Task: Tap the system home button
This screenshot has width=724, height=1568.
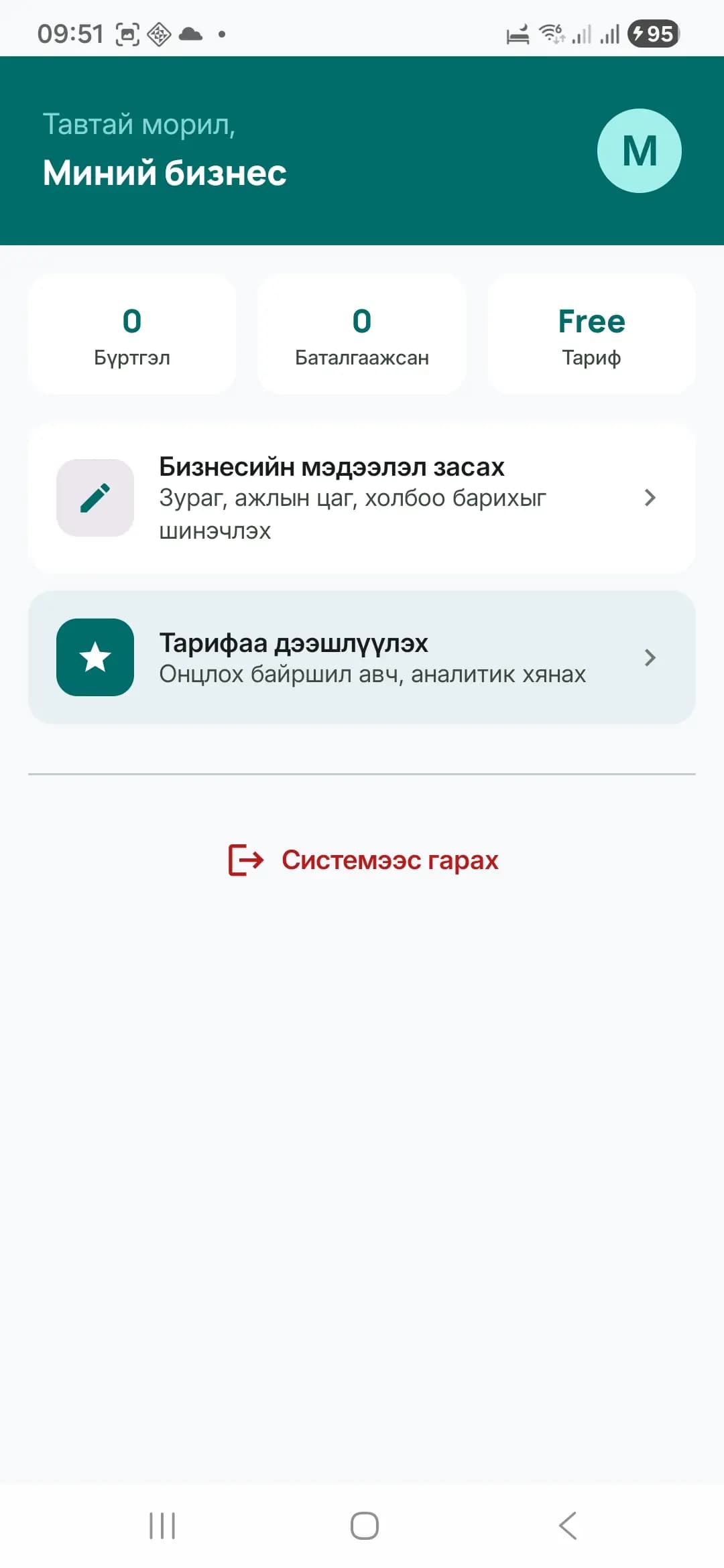Action: click(x=364, y=1526)
